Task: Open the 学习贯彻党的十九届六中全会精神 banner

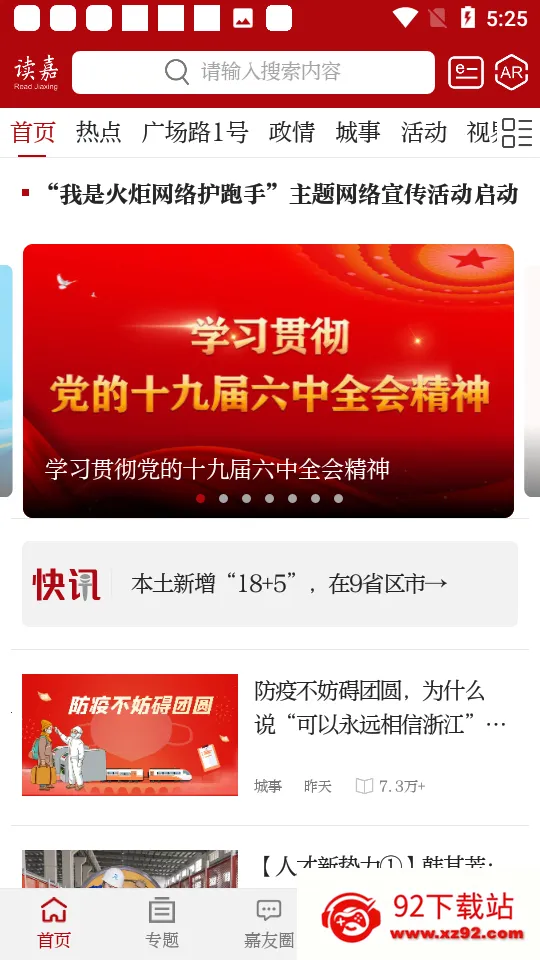Action: point(268,381)
